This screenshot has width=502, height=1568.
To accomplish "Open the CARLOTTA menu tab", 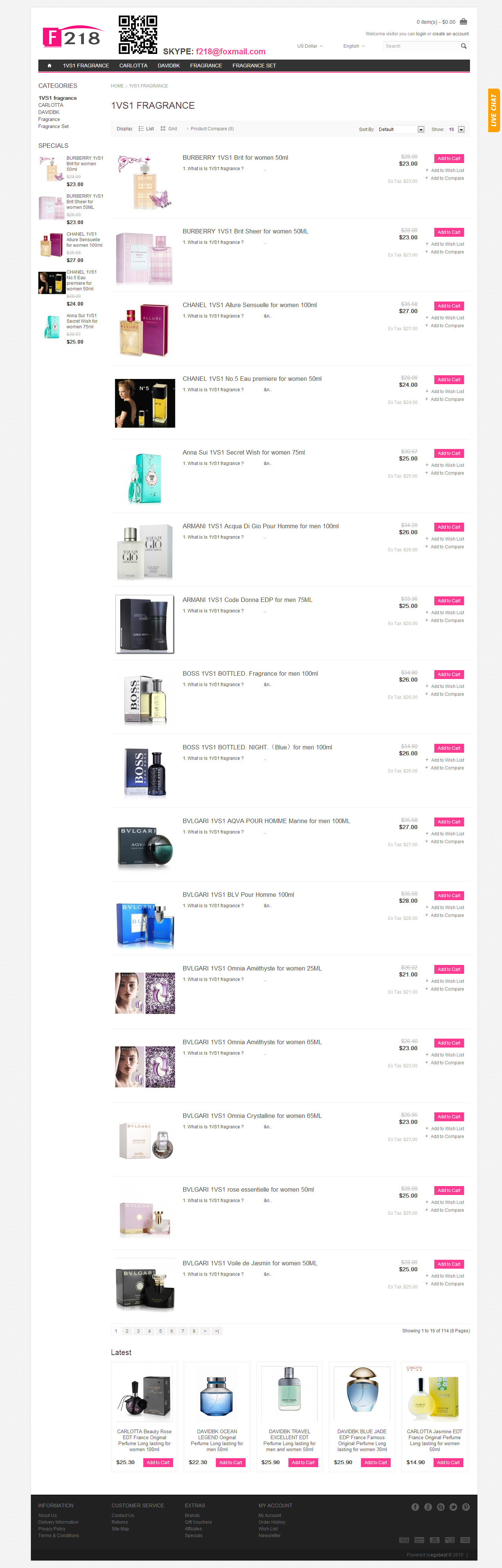I will (133, 66).
